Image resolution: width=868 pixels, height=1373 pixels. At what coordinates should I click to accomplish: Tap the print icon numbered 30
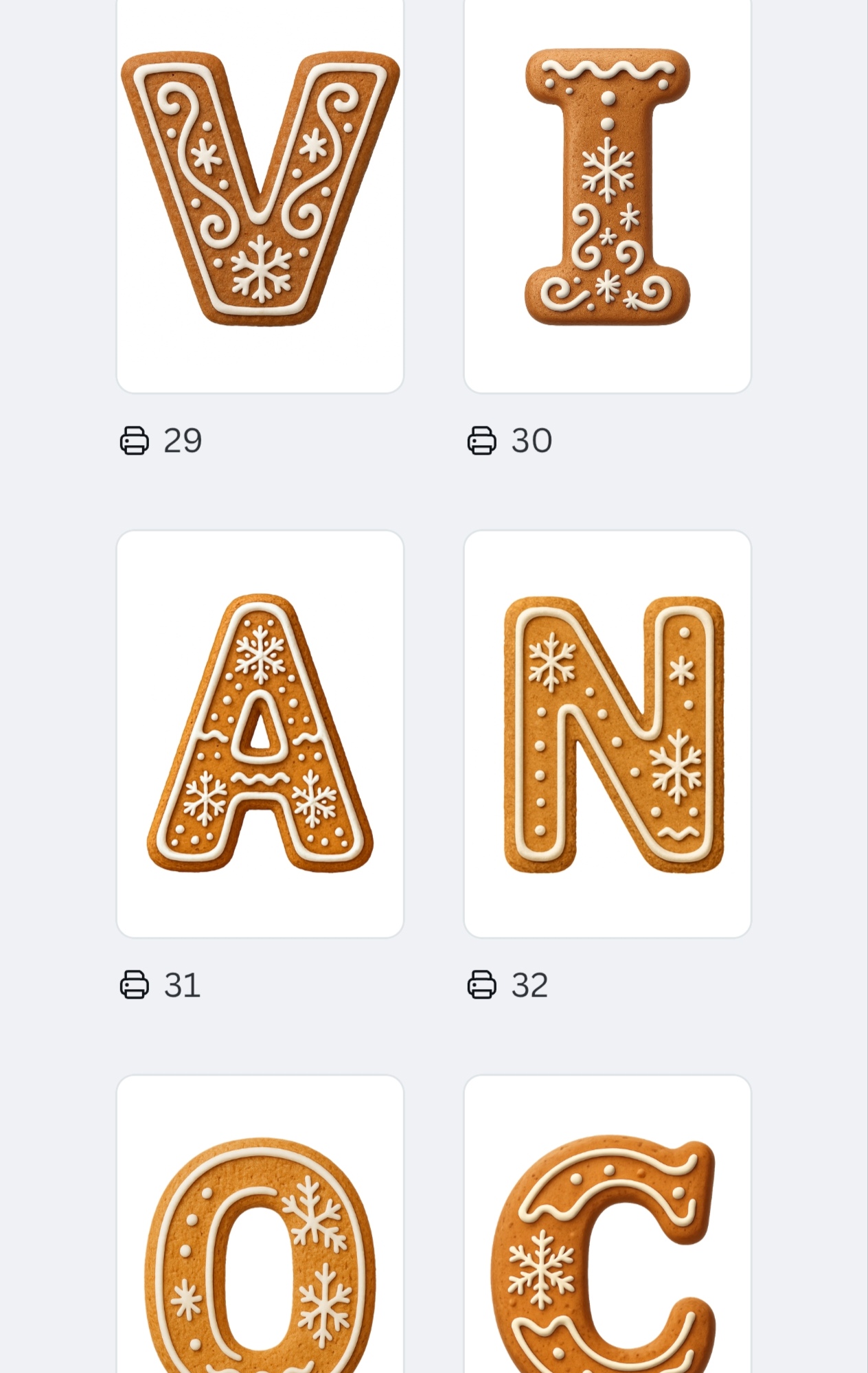coord(482,440)
